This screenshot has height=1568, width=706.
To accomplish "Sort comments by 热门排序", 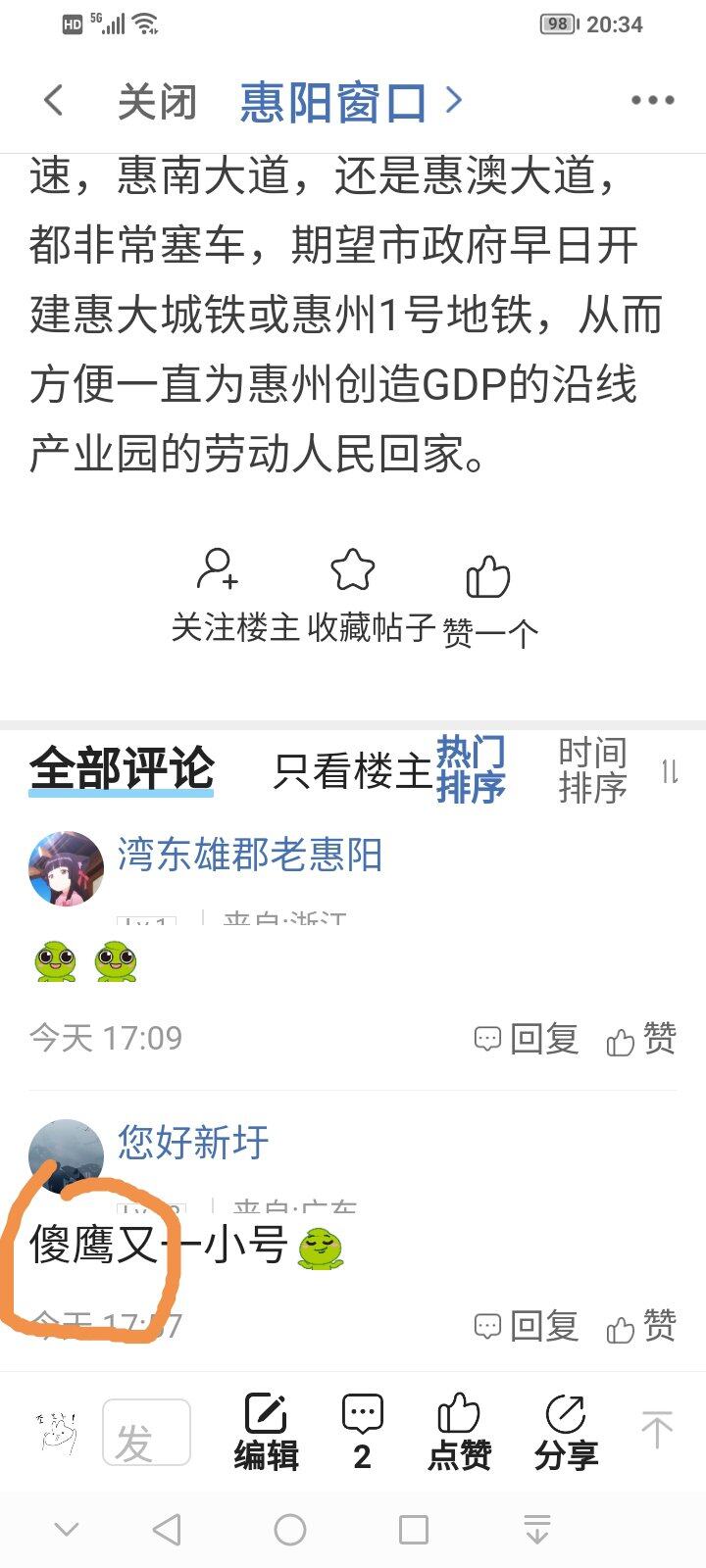I will coord(471,770).
